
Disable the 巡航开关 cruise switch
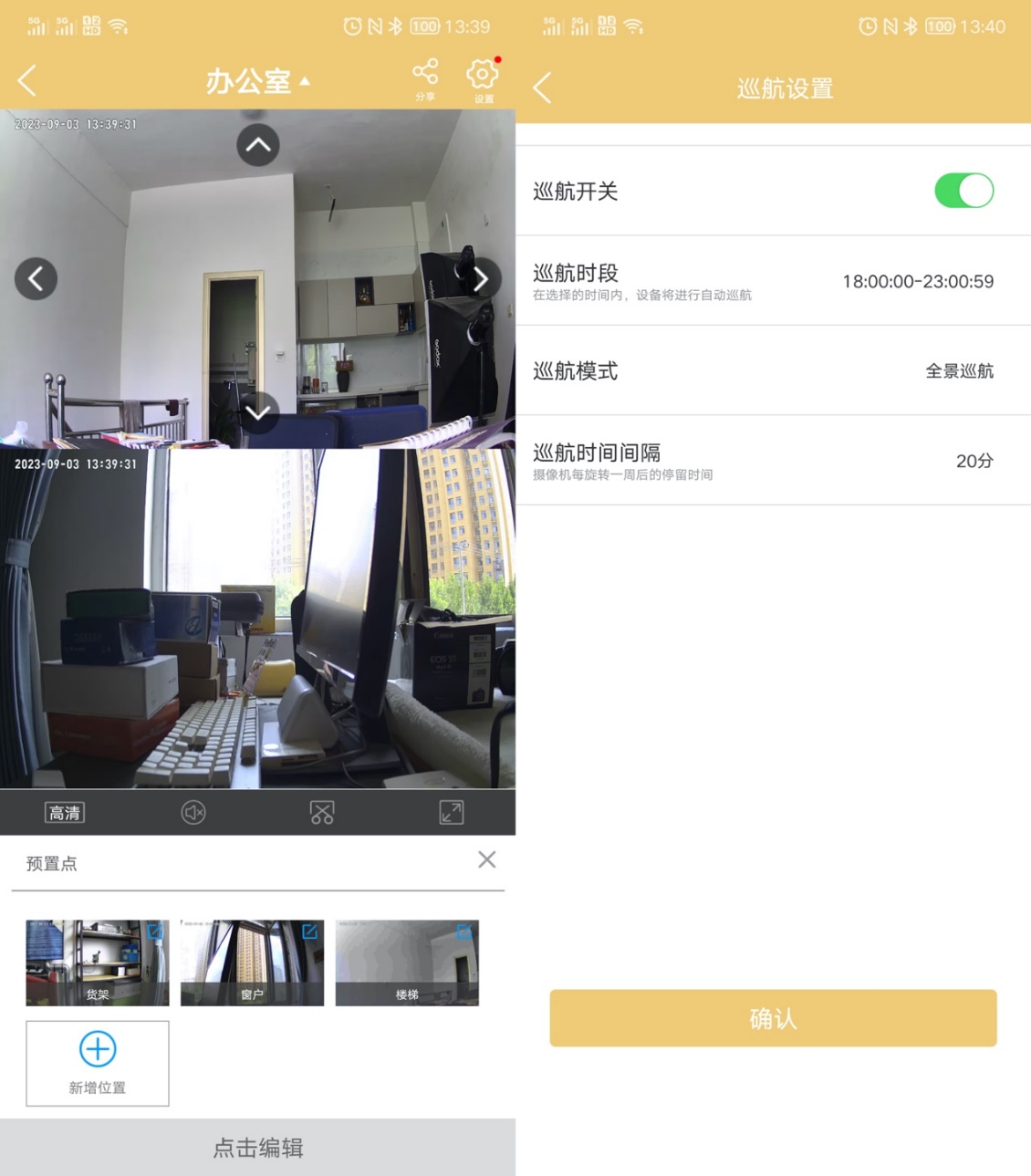pos(963,190)
